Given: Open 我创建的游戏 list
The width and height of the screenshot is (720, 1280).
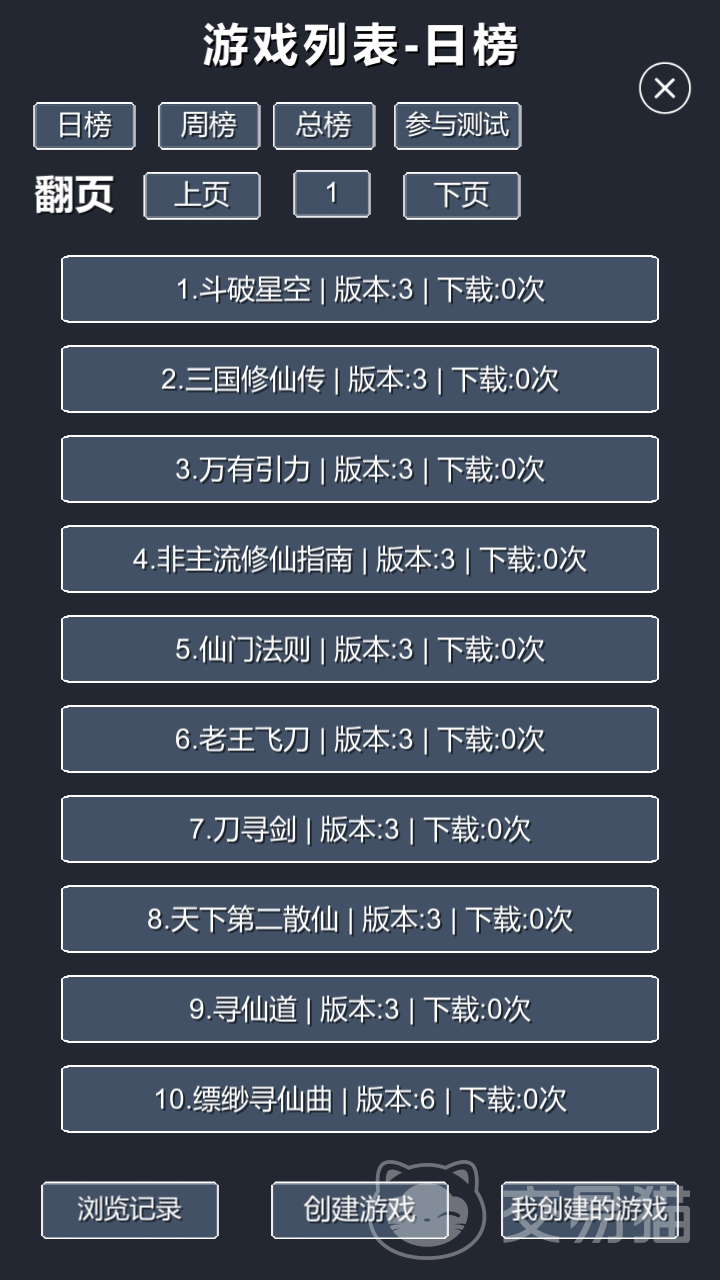Looking at the screenshot, I should click(589, 1210).
